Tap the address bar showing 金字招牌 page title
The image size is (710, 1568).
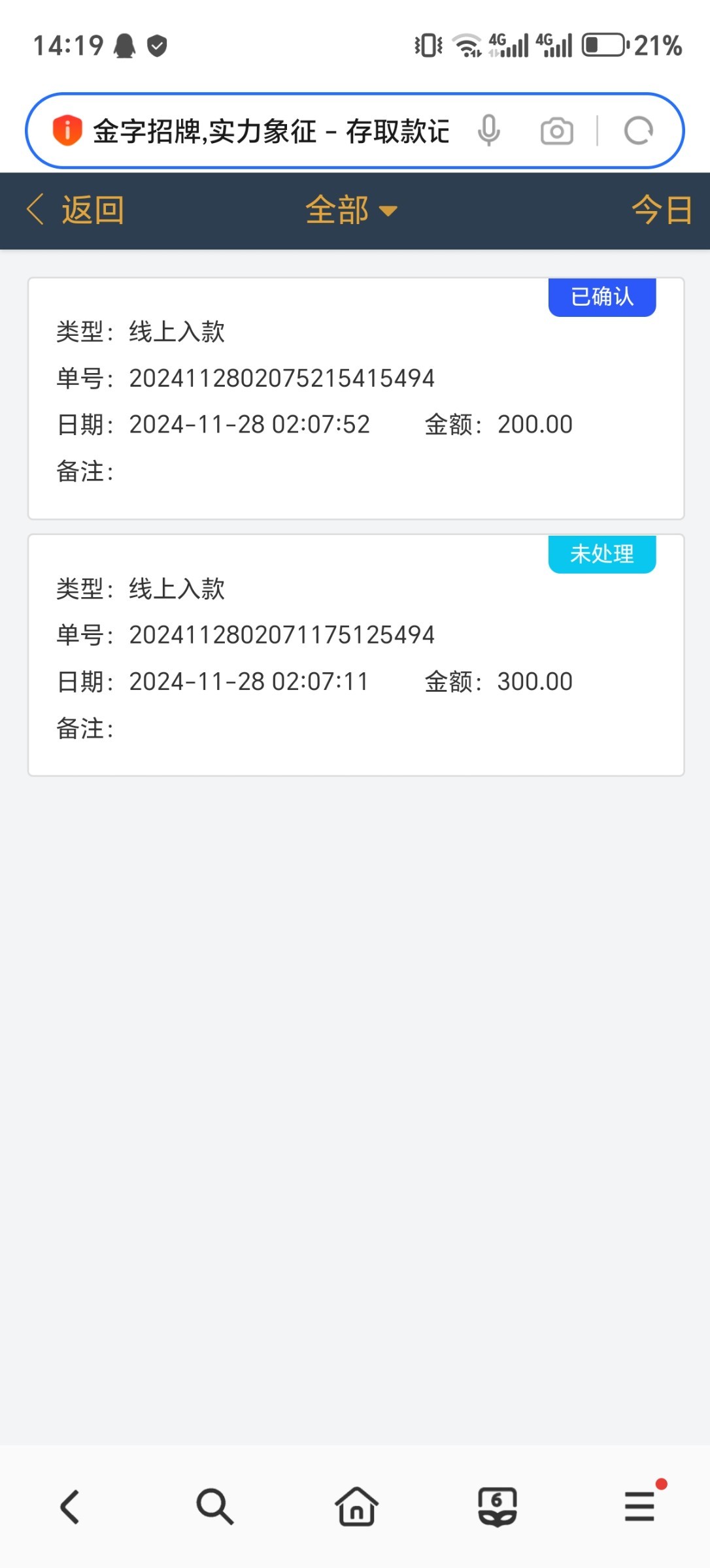(x=271, y=131)
